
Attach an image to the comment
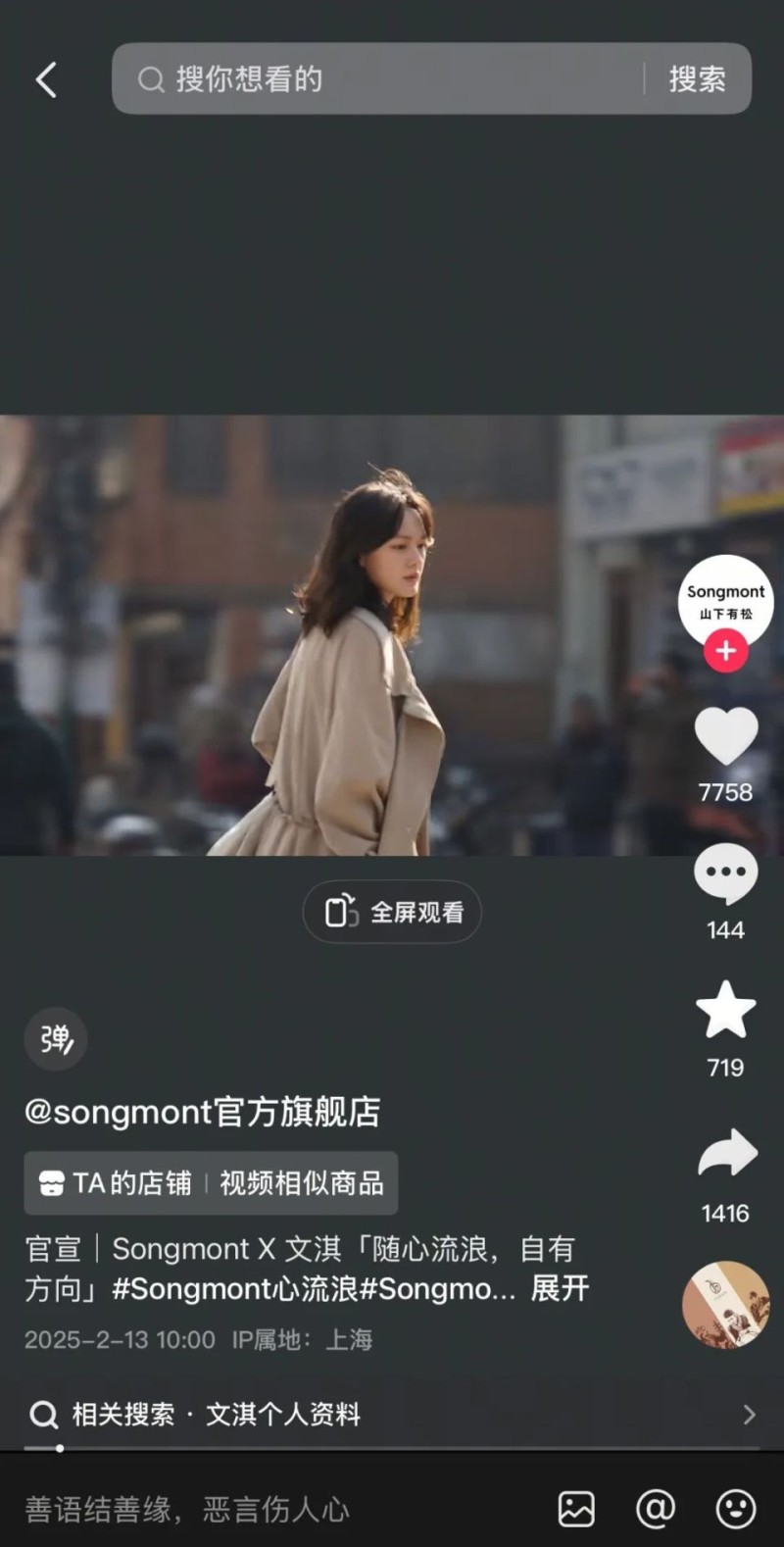(x=576, y=1509)
